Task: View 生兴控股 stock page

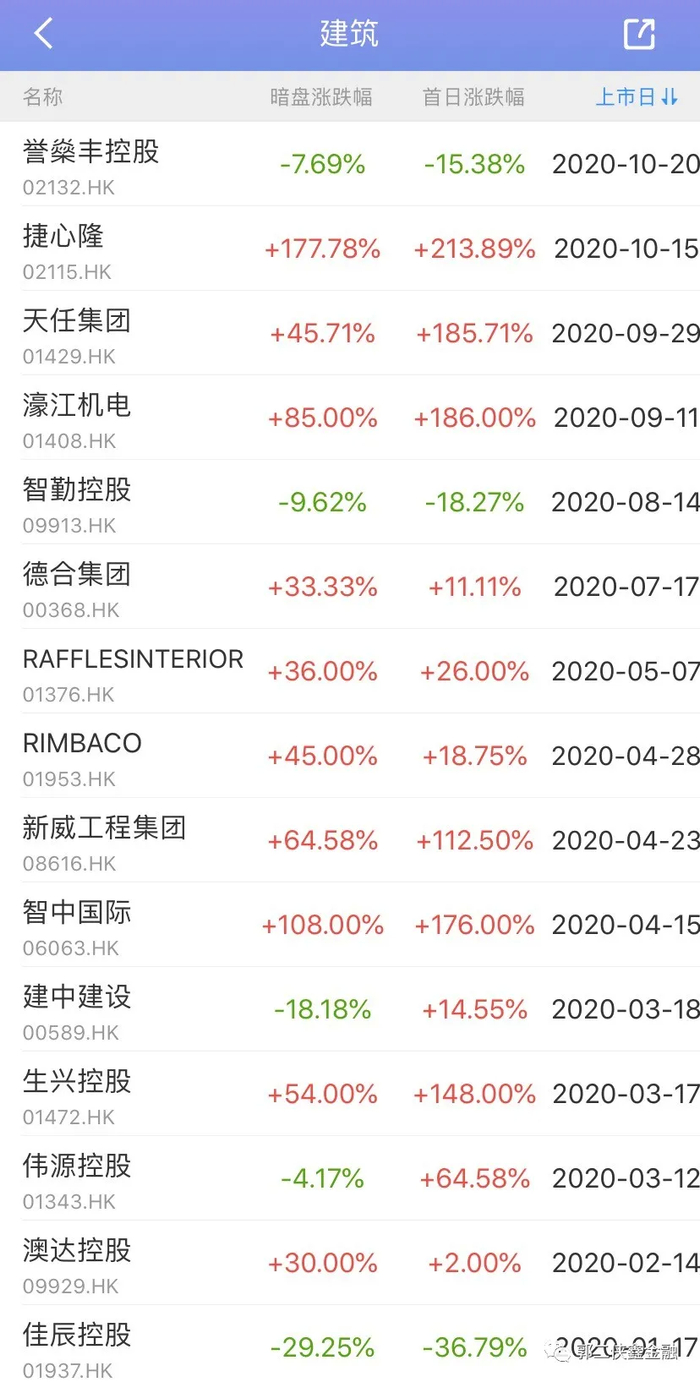Action: pyautogui.click(x=77, y=1093)
